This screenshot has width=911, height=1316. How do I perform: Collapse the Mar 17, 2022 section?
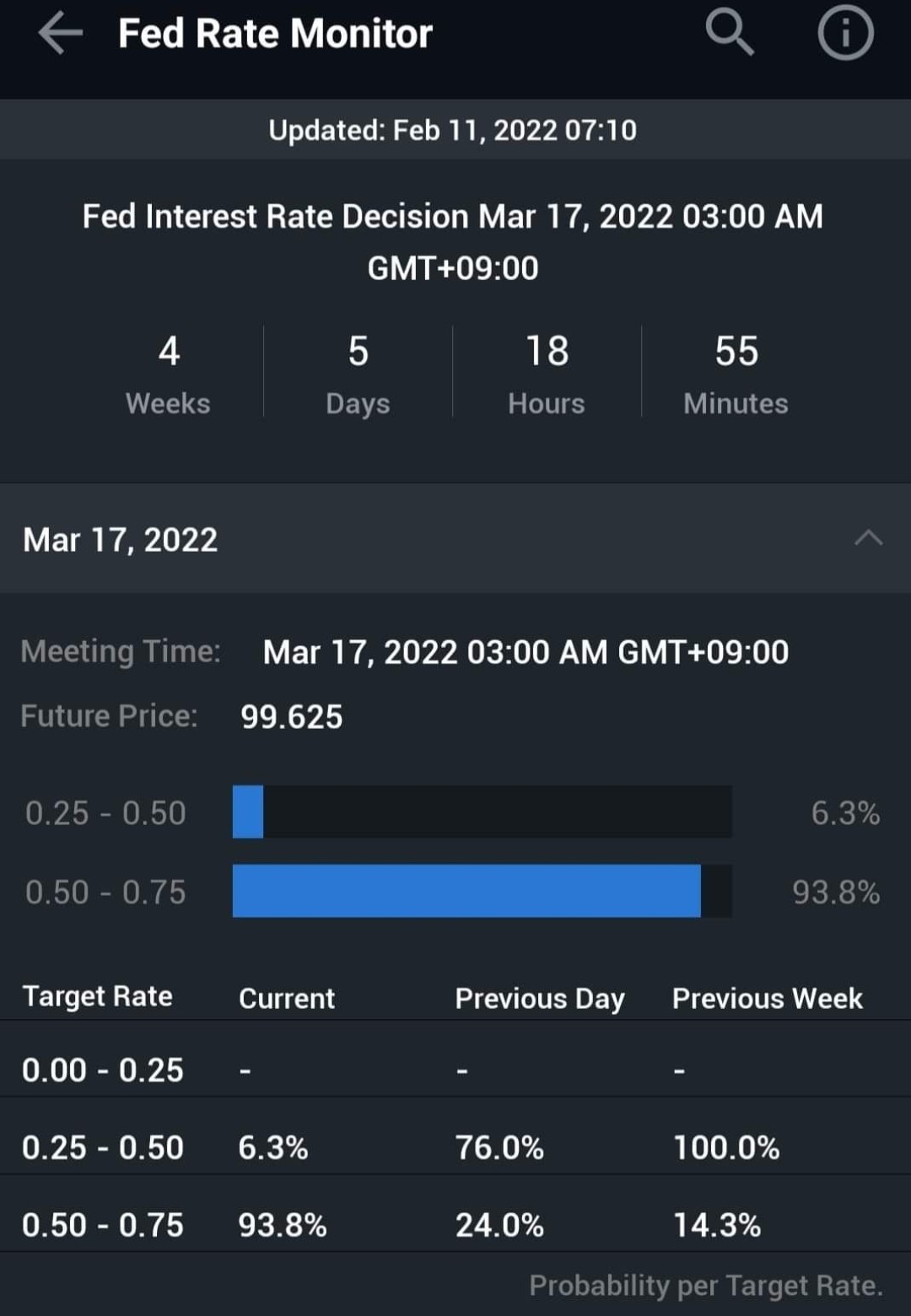tap(868, 538)
